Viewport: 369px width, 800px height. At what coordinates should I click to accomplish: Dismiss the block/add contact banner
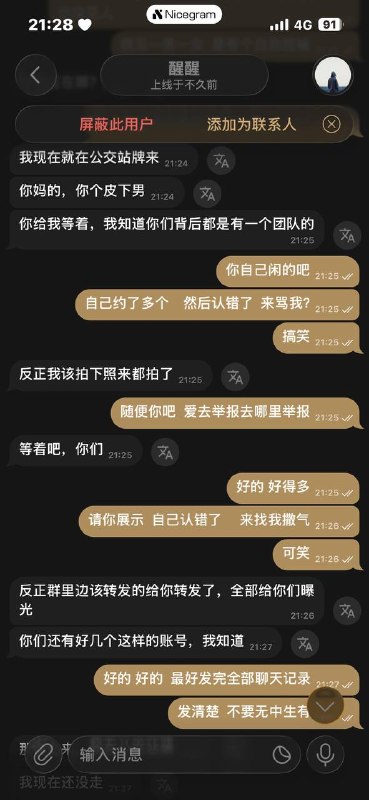[331, 124]
